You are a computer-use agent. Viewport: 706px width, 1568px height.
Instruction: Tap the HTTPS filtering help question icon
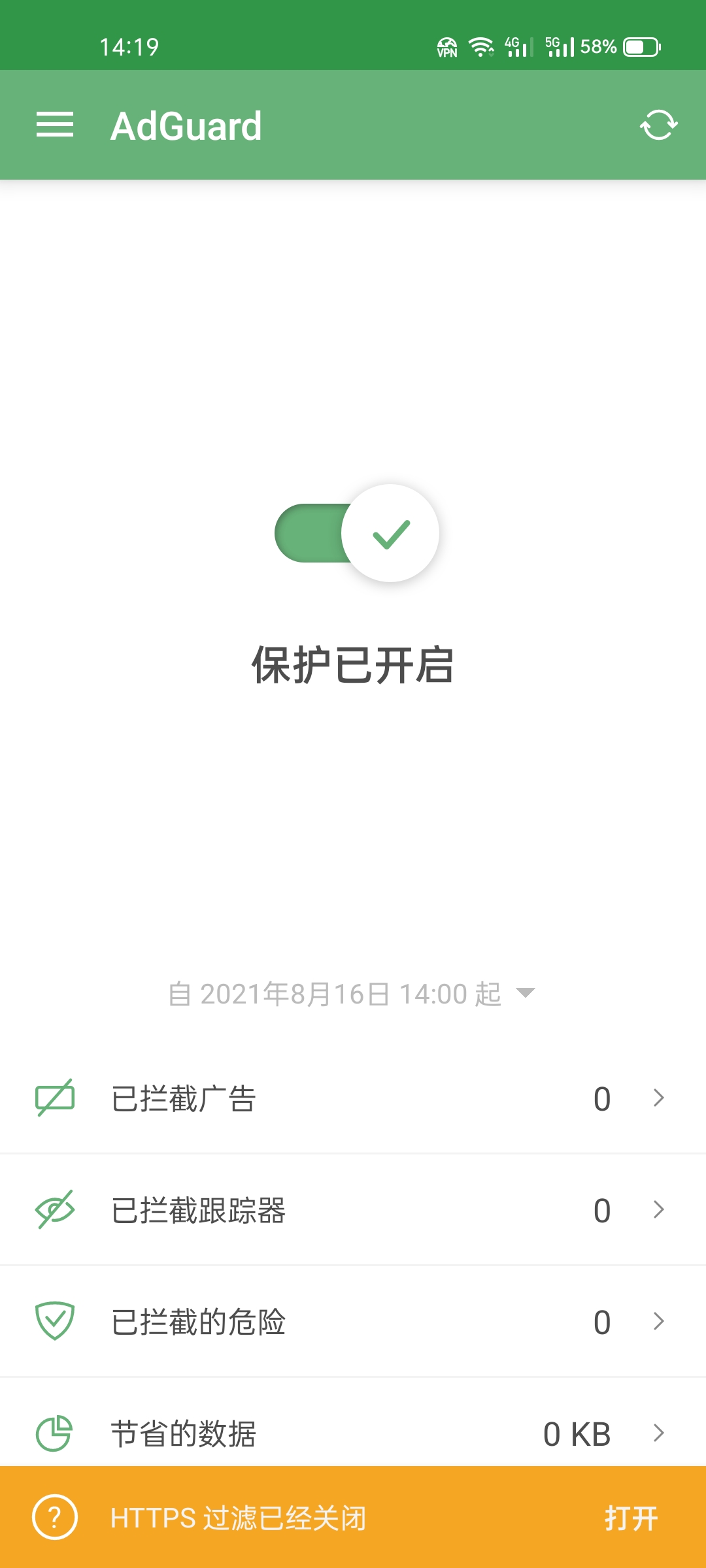[x=55, y=1517]
